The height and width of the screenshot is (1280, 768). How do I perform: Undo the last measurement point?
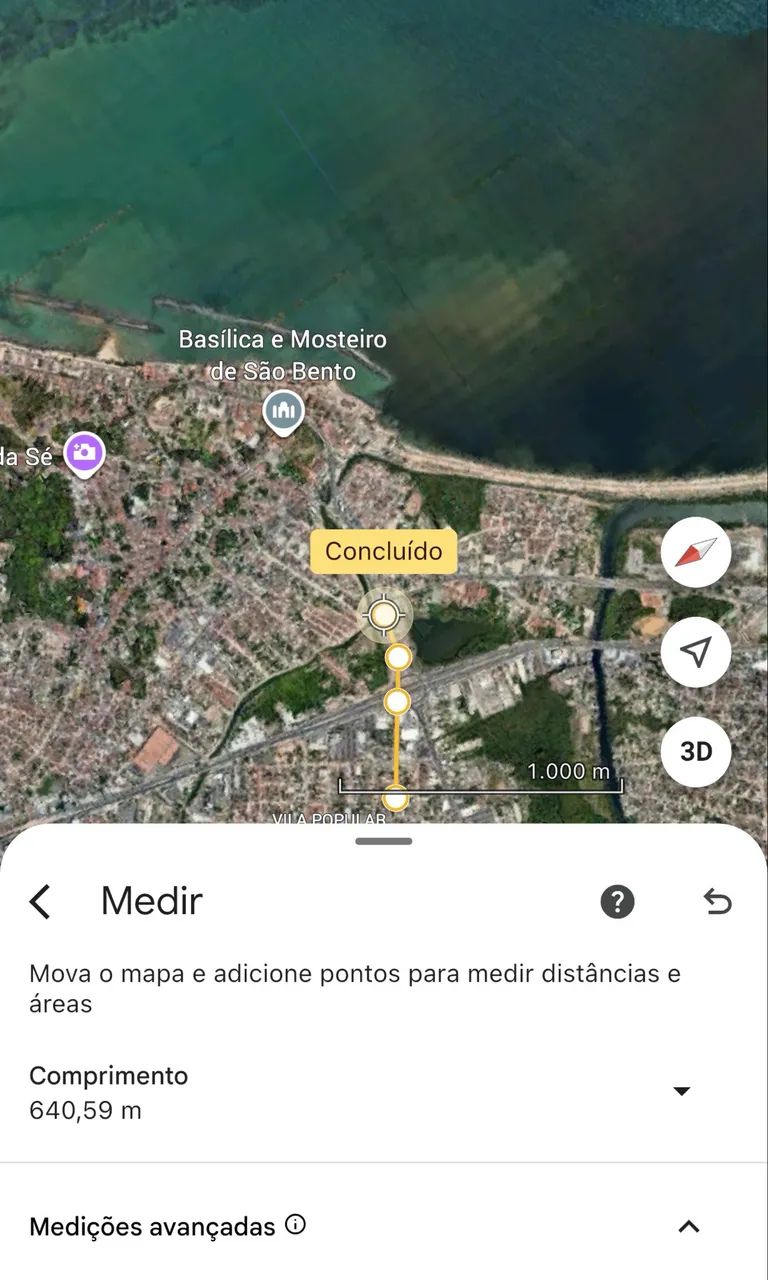point(717,901)
